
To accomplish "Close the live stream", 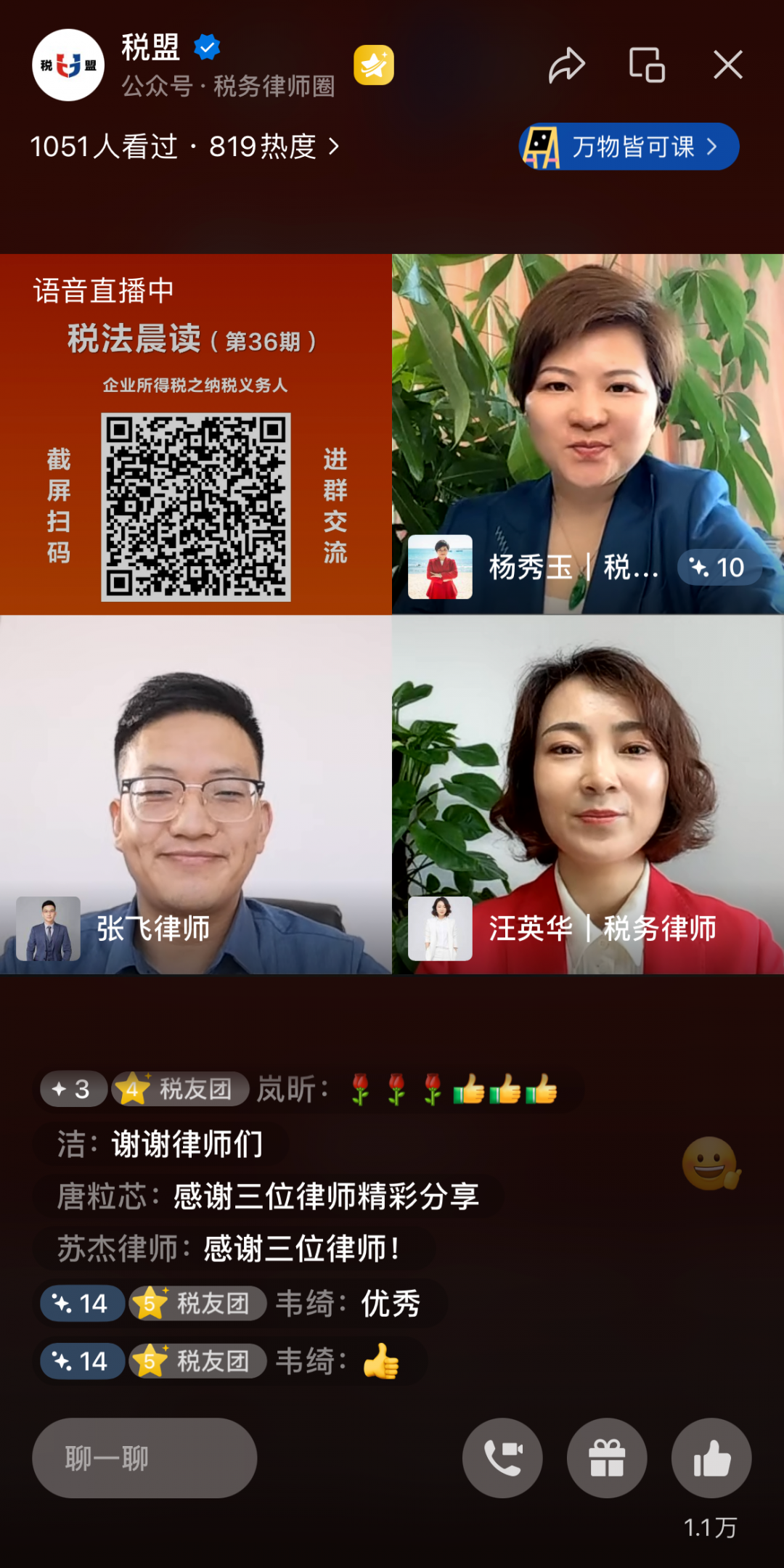I will tap(728, 65).
